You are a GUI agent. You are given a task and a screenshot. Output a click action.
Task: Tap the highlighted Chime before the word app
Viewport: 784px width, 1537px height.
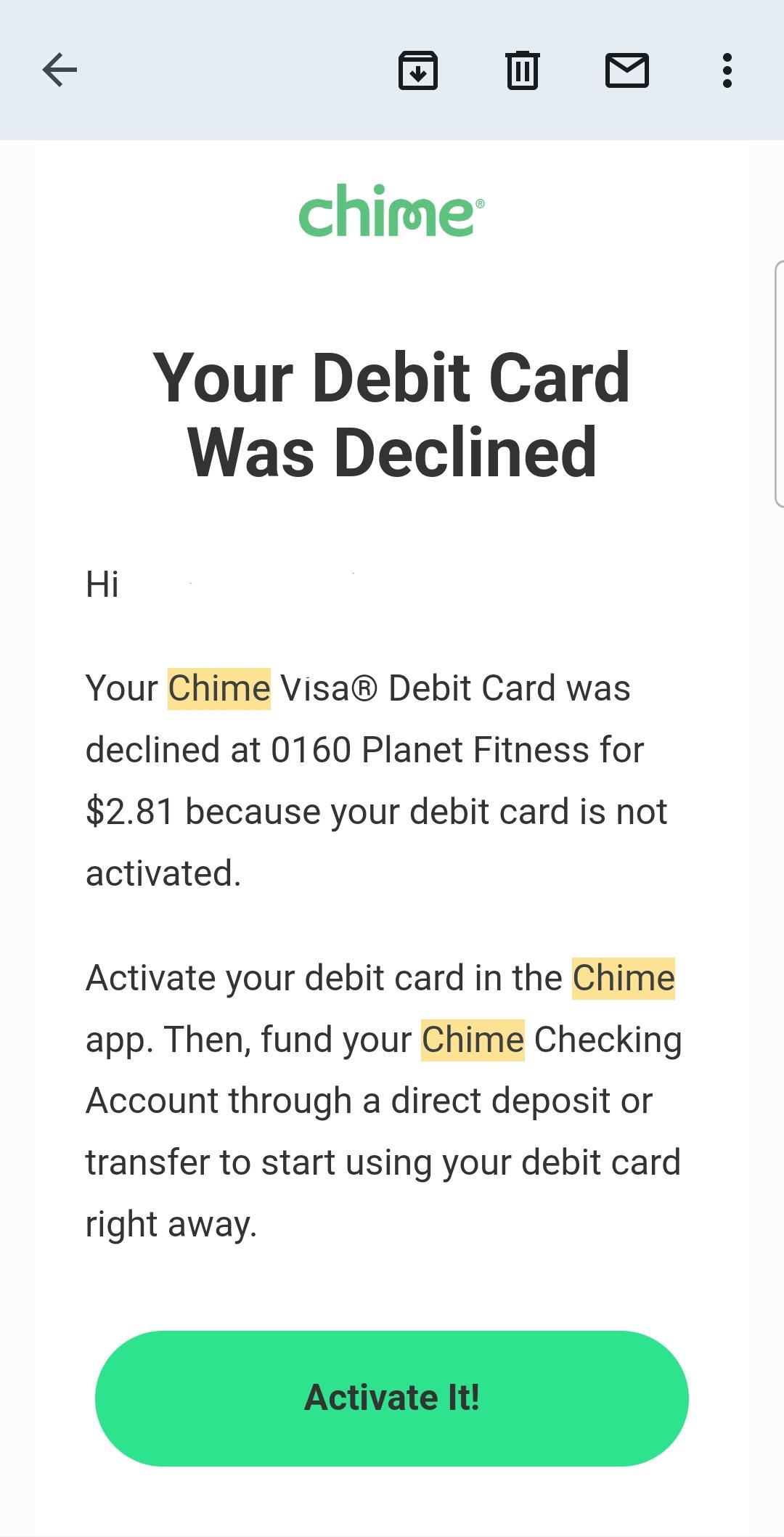623,977
